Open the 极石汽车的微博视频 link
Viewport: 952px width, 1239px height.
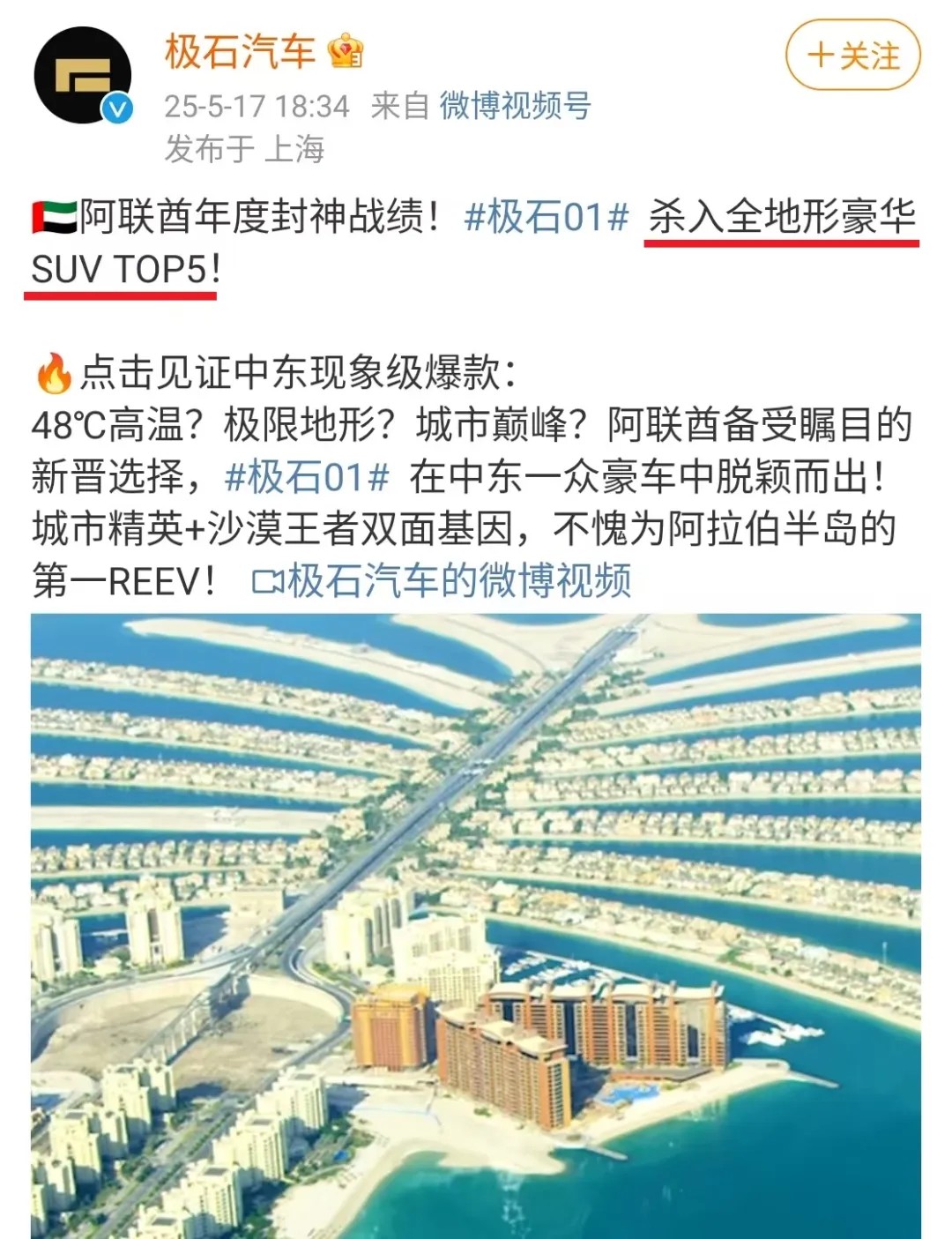point(443,581)
